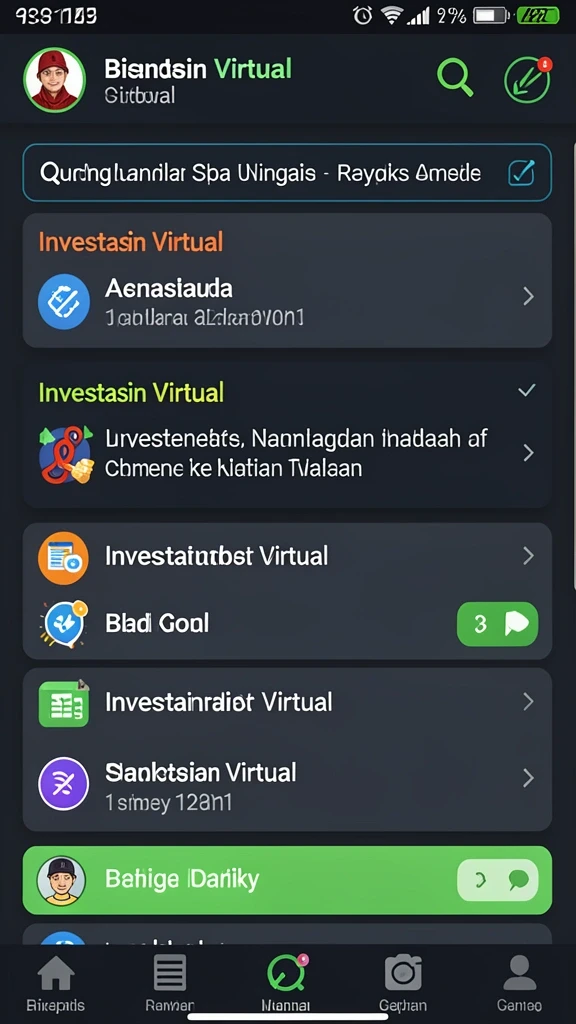576x1024 pixels.
Task: Switch to the Ranner tab
Action: point(170,982)
